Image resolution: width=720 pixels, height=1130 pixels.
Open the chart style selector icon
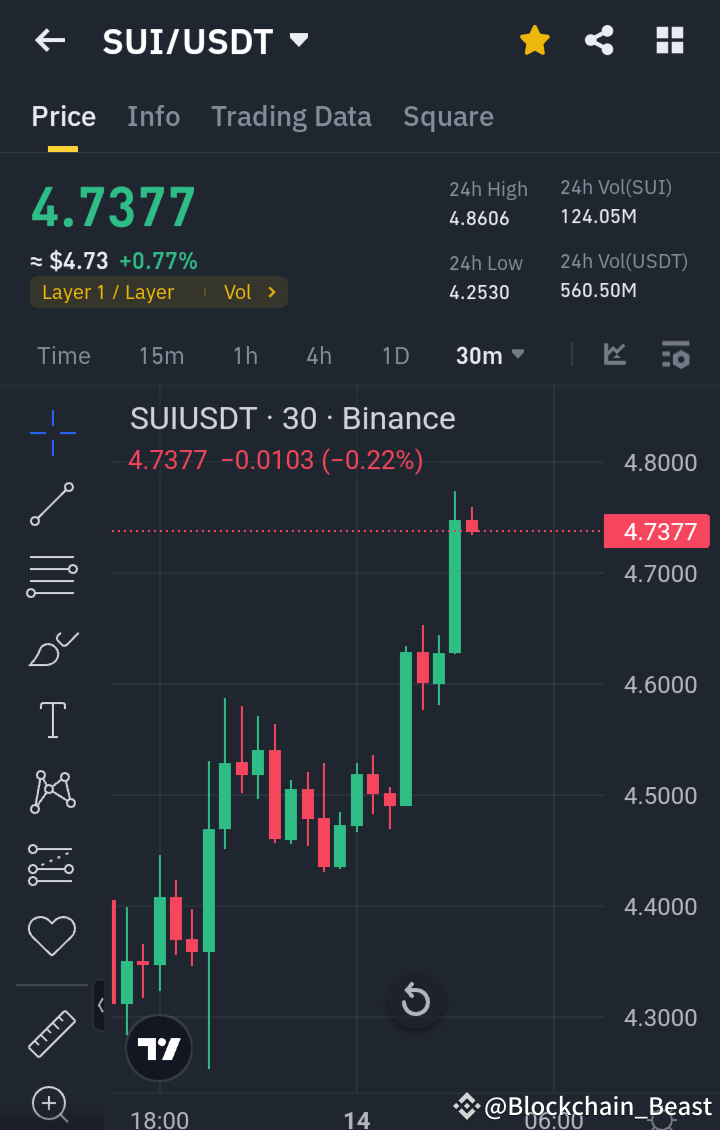click(614, 354)
